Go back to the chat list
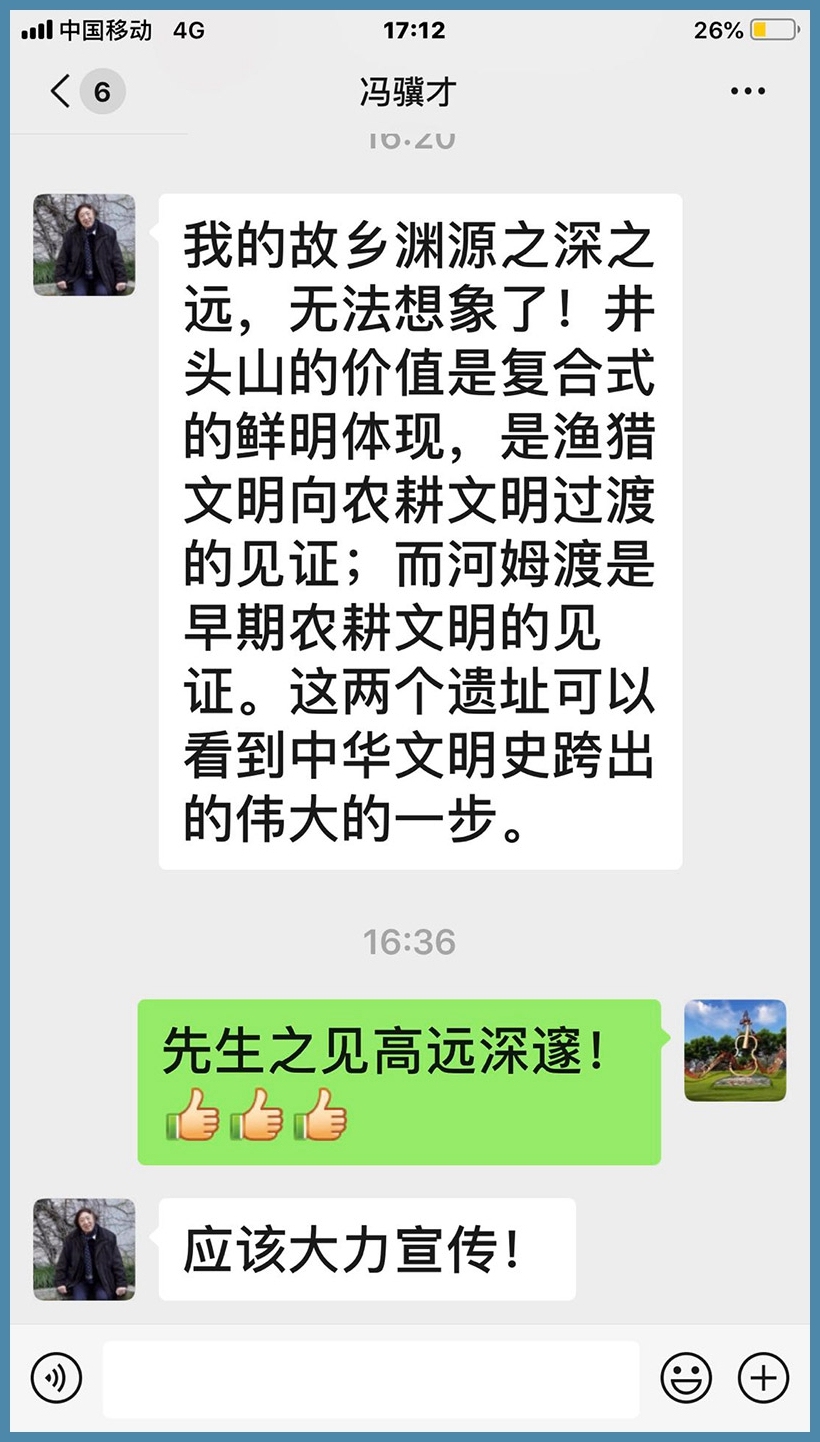 (x=62, y=92)
